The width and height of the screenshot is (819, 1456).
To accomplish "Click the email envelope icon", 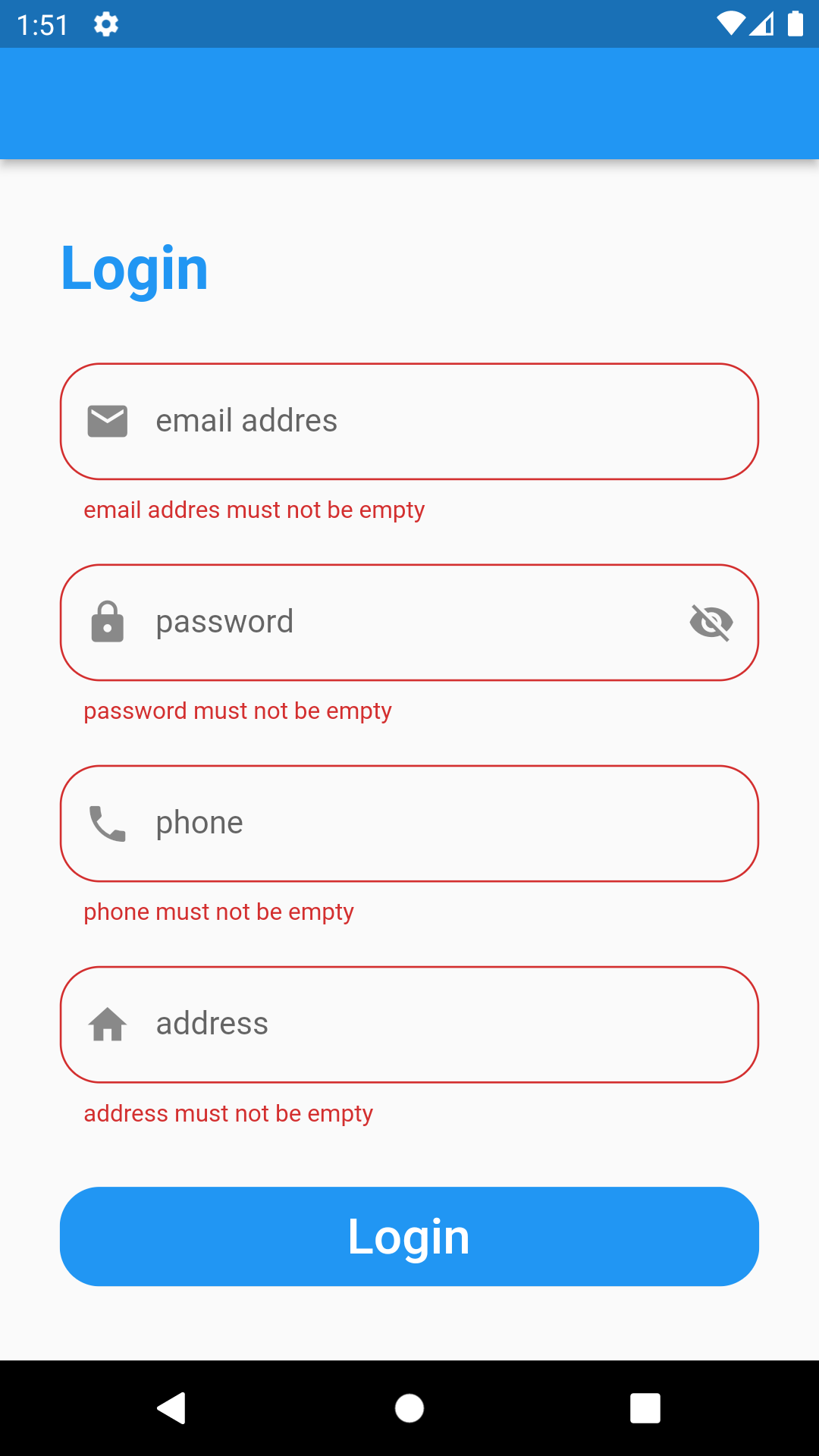I will tap(107, 421).
